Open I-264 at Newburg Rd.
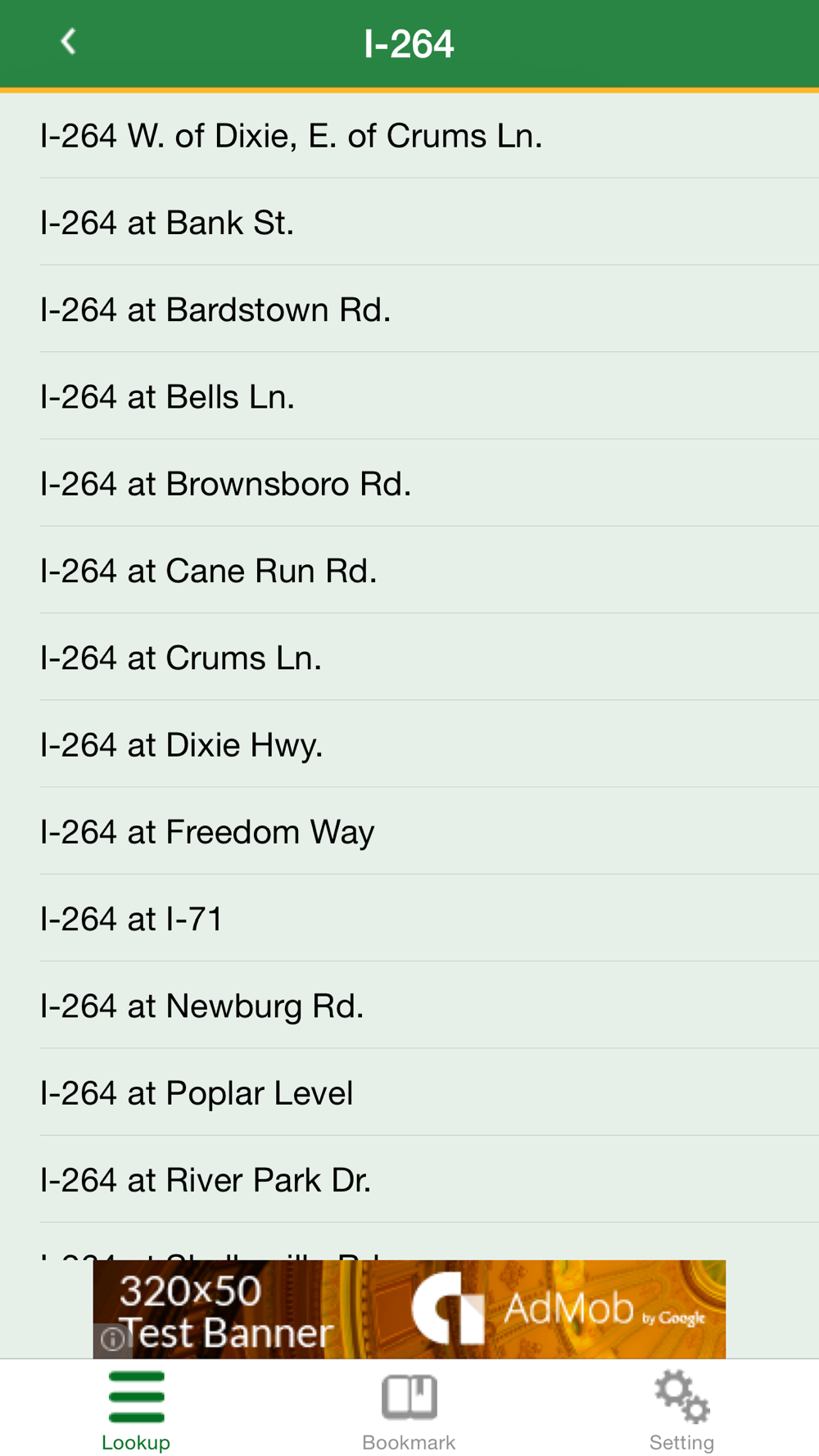The height and width of the screenshot is (1456, 819). tap(409, 1006)
